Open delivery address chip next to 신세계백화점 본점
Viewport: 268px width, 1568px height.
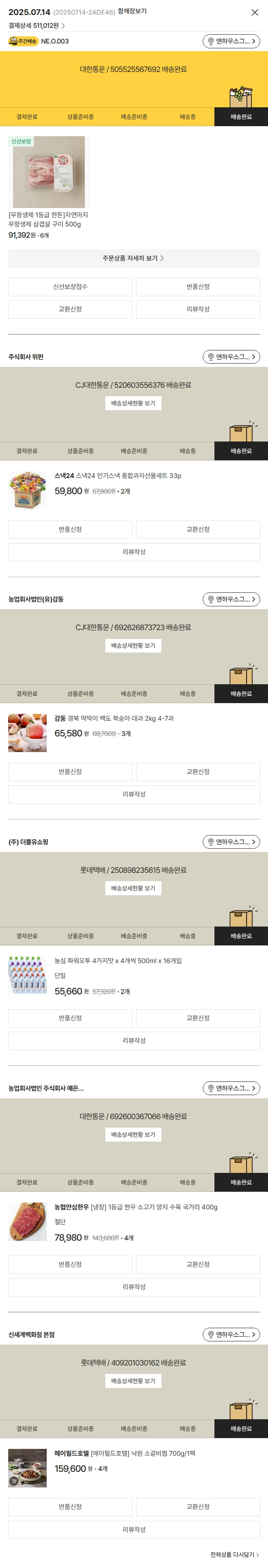pyautogui.click(x=232, y=1334)
